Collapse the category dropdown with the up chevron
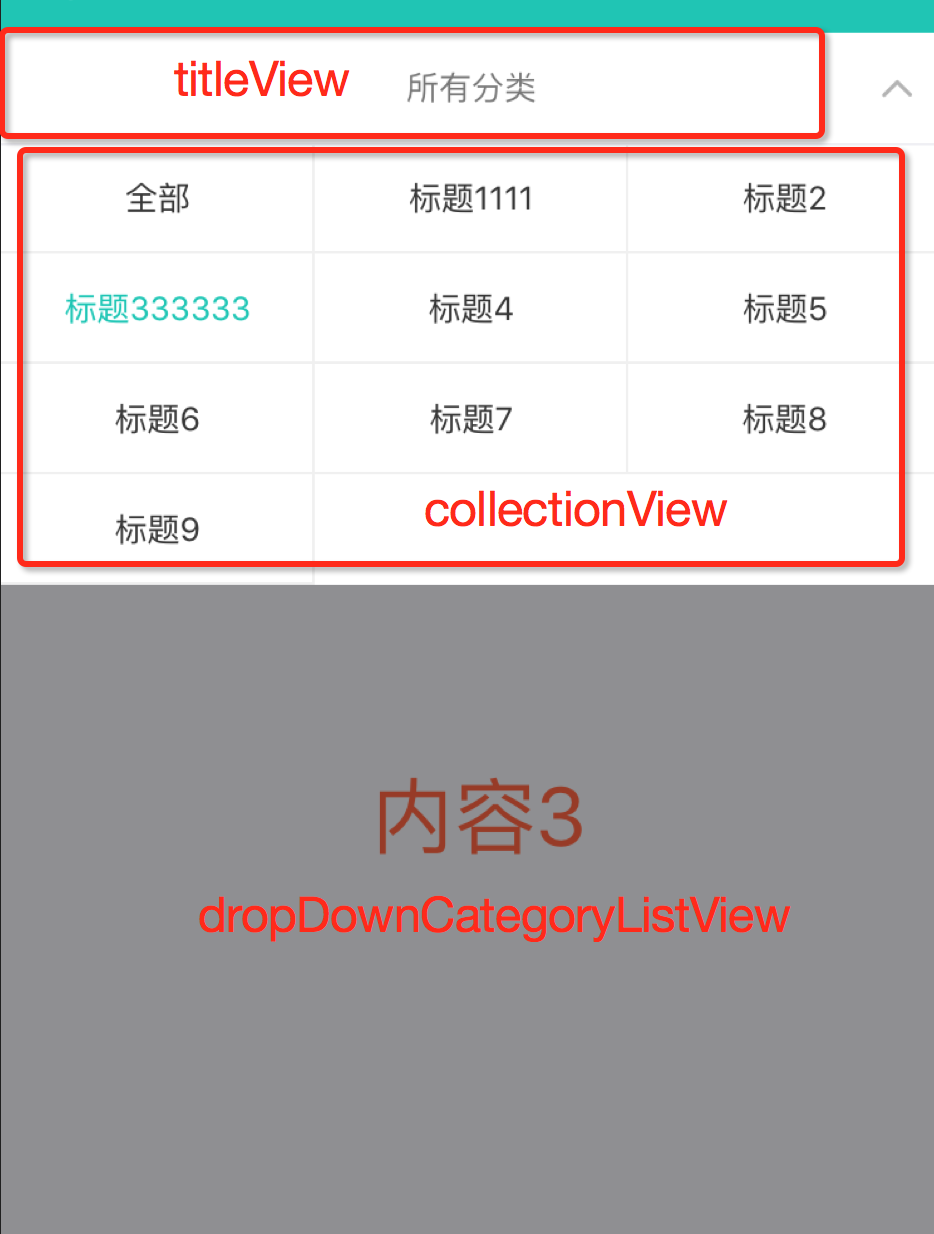The image size is (934, 1234). (x=896, y=89)
